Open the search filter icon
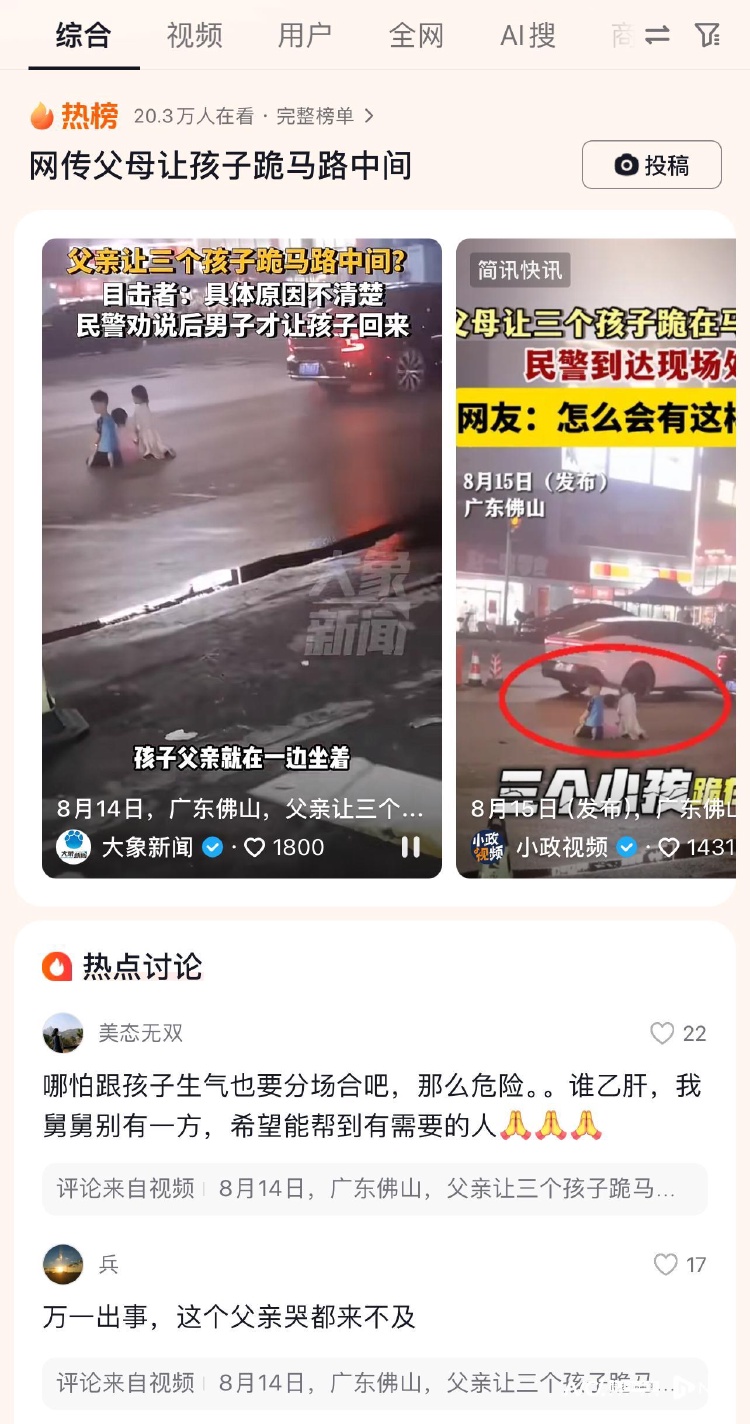The height and width of the screenshot is (1424, 750). (707, 35)
